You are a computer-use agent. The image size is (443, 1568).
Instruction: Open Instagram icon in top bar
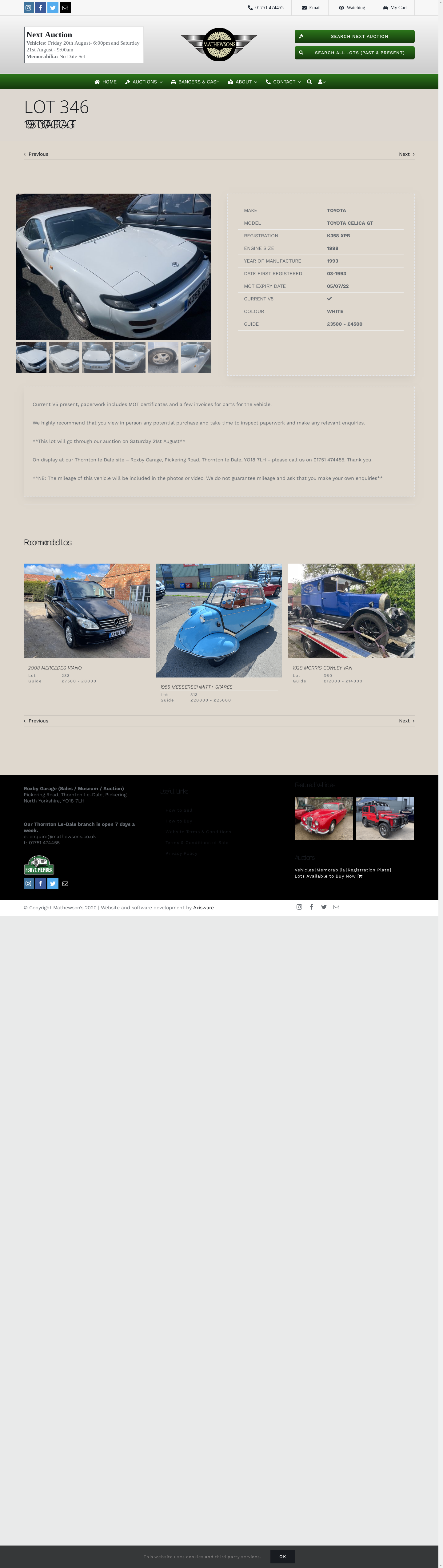29,7
